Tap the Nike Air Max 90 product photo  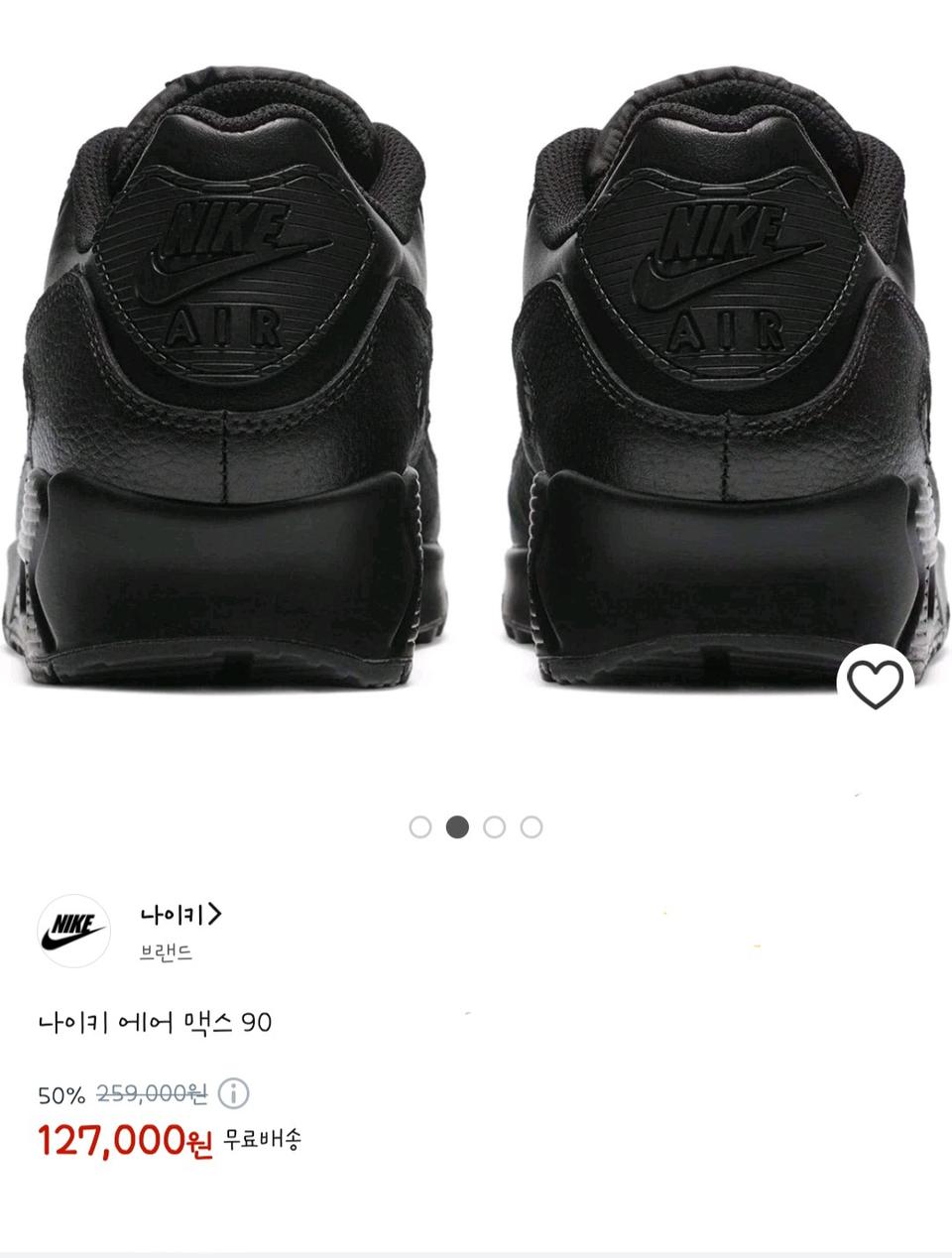[476, 397]
